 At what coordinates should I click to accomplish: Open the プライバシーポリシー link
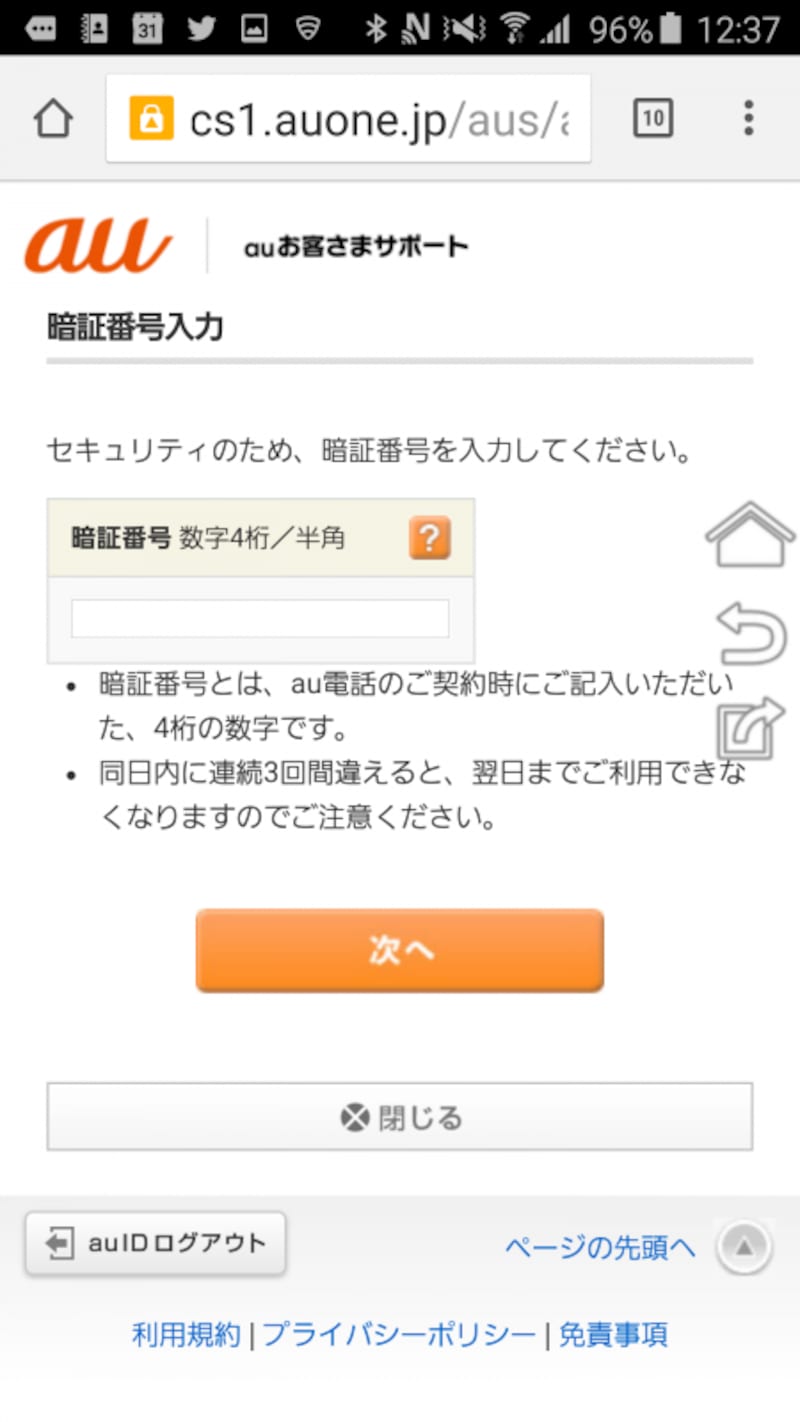[399, 1334]
